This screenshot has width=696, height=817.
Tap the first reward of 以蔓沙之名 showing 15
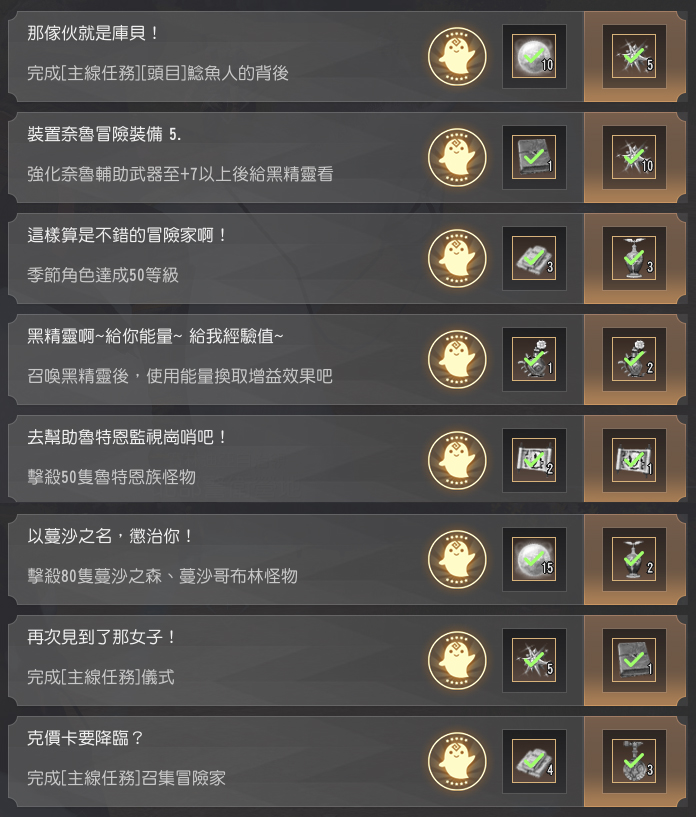pos(533,559)
